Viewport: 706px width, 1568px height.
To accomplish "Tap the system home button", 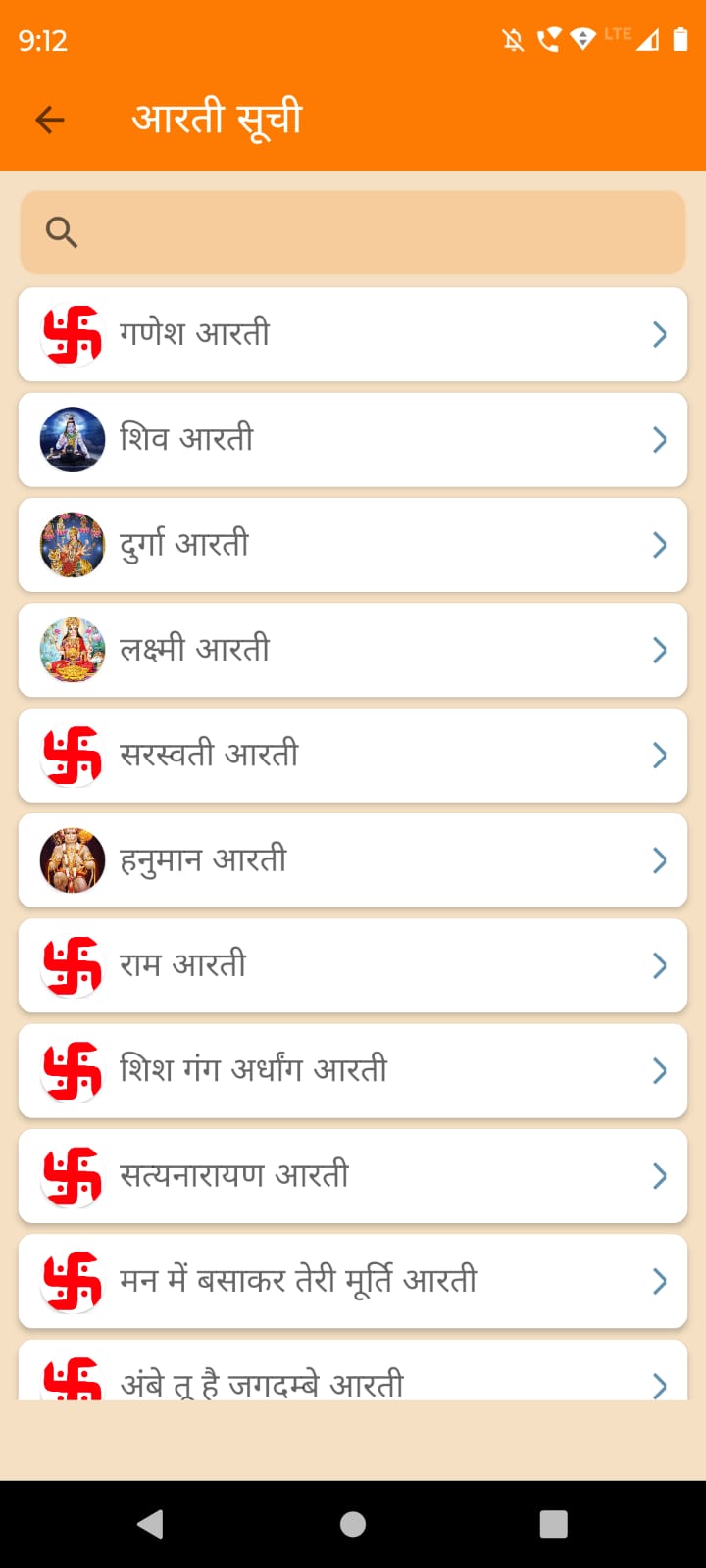I will coord(353,1524).
